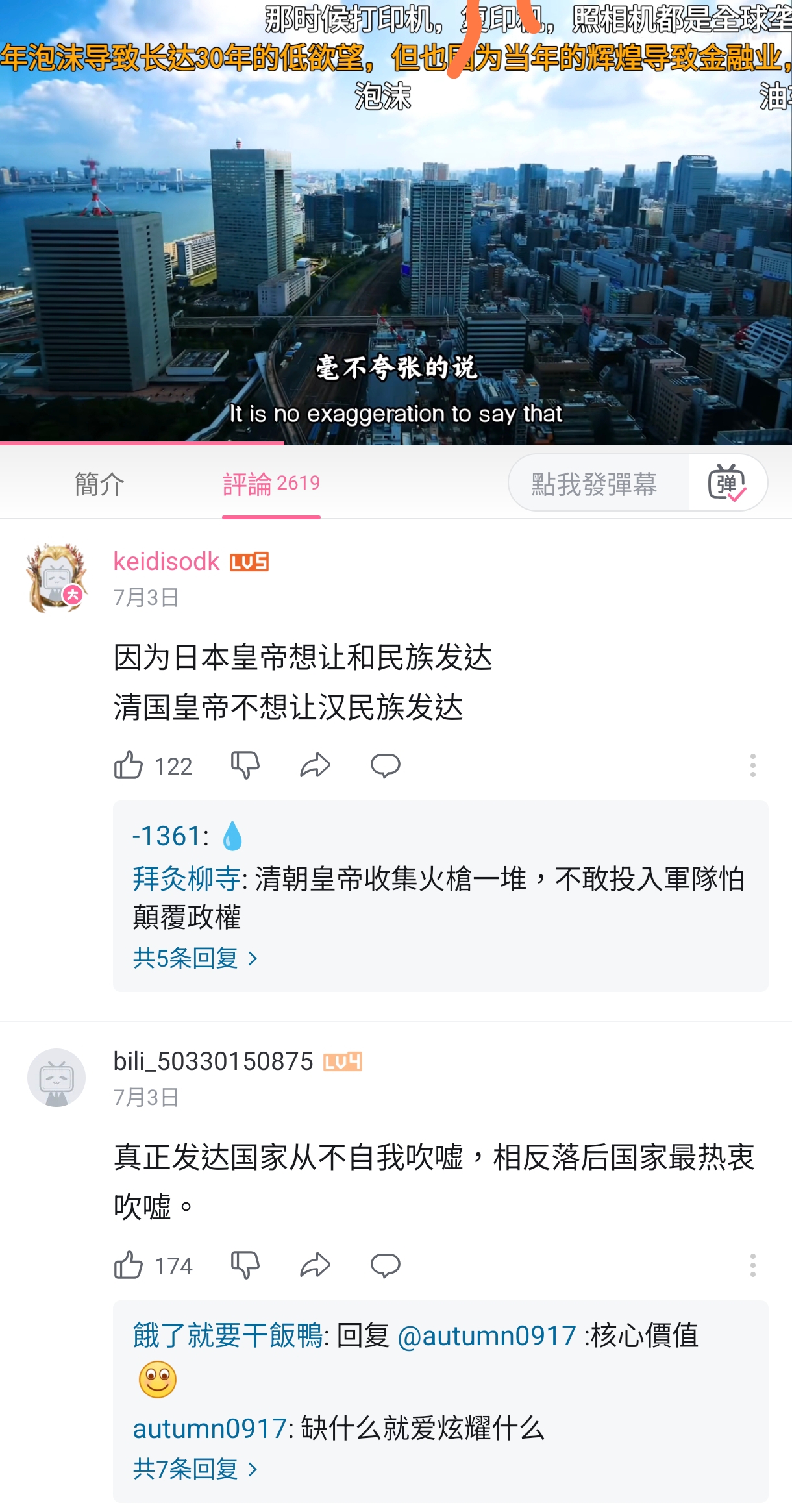Expand 共5条回复 replies

tap(195, 958)
